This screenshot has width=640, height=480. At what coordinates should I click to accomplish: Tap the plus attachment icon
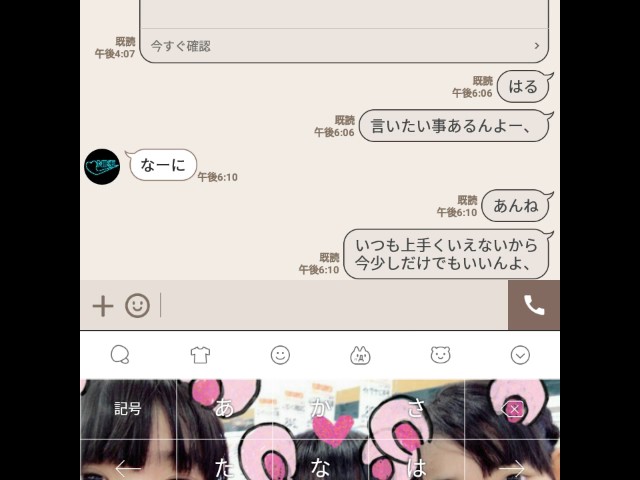pyautogui.click(x=103, y=306)
